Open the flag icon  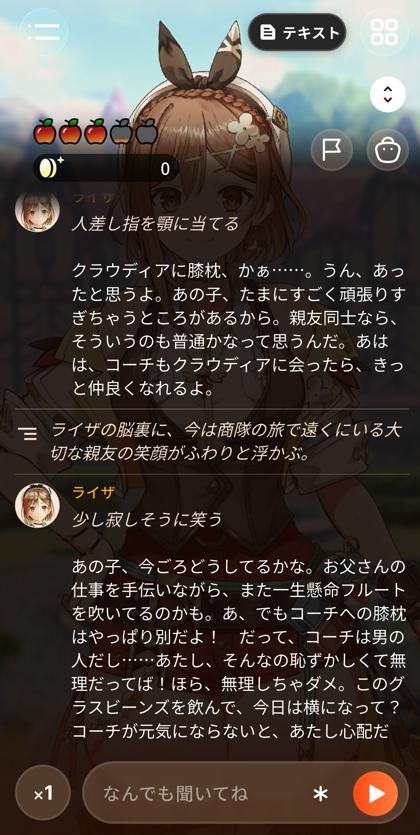[x=332, y=150]
